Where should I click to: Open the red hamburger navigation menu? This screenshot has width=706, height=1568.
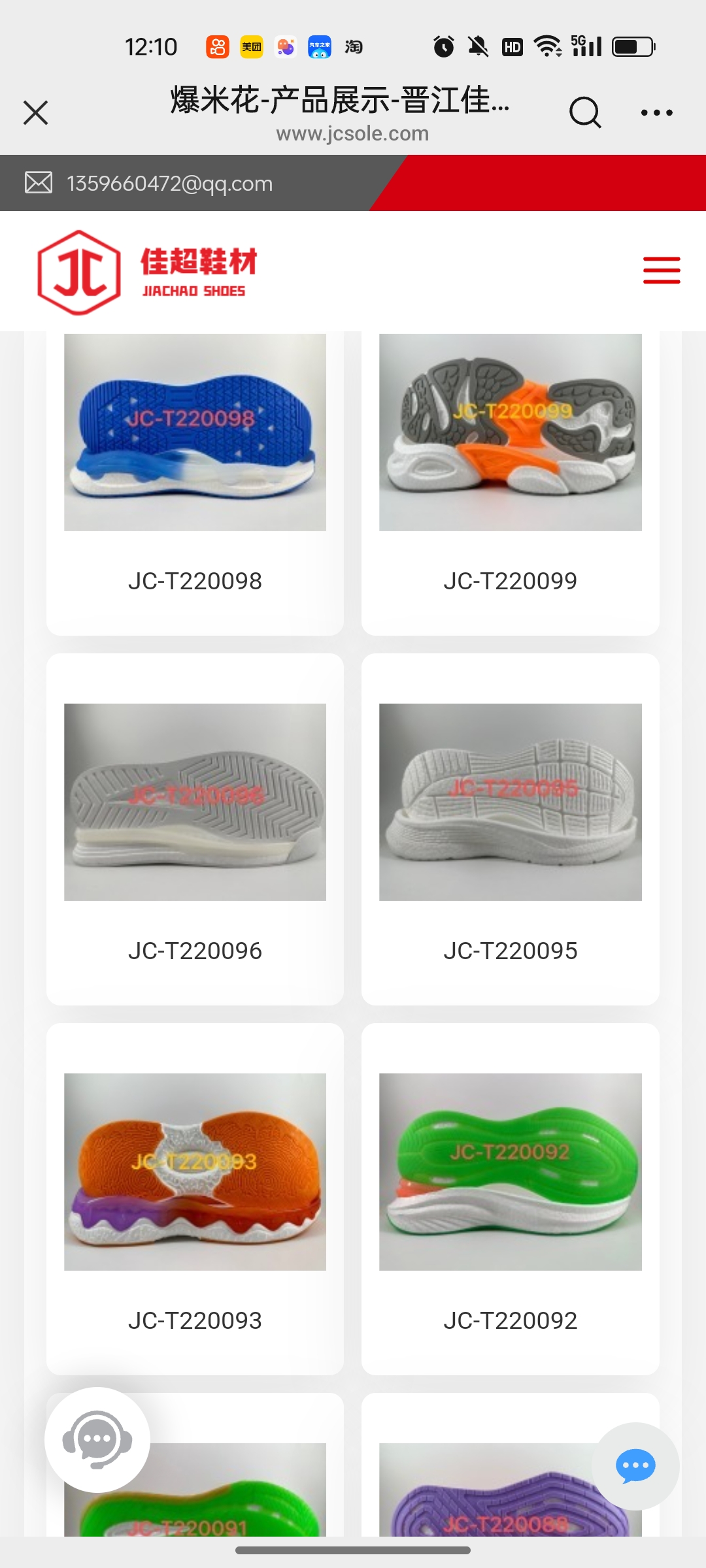661,270
